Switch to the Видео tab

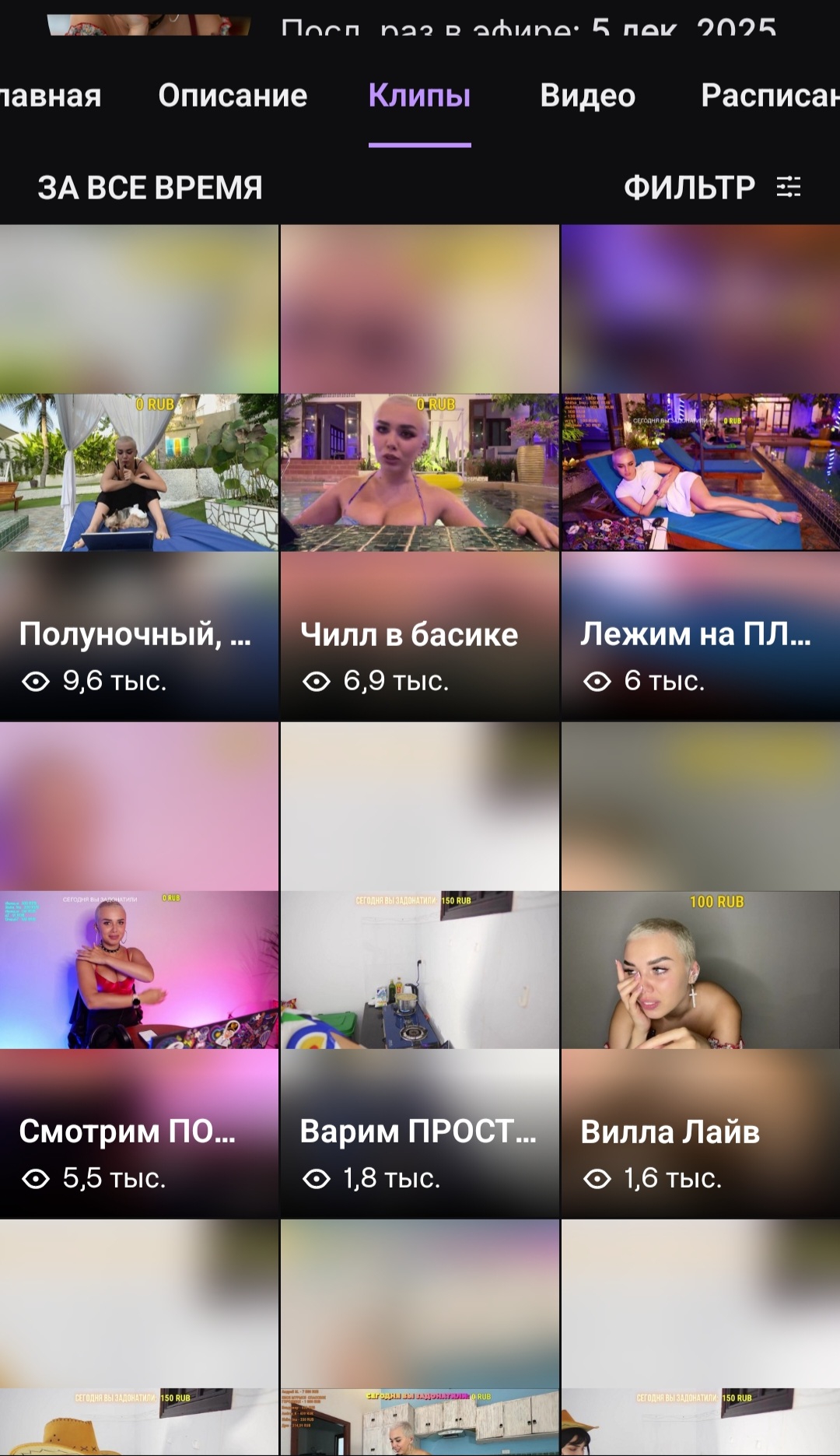587,96
